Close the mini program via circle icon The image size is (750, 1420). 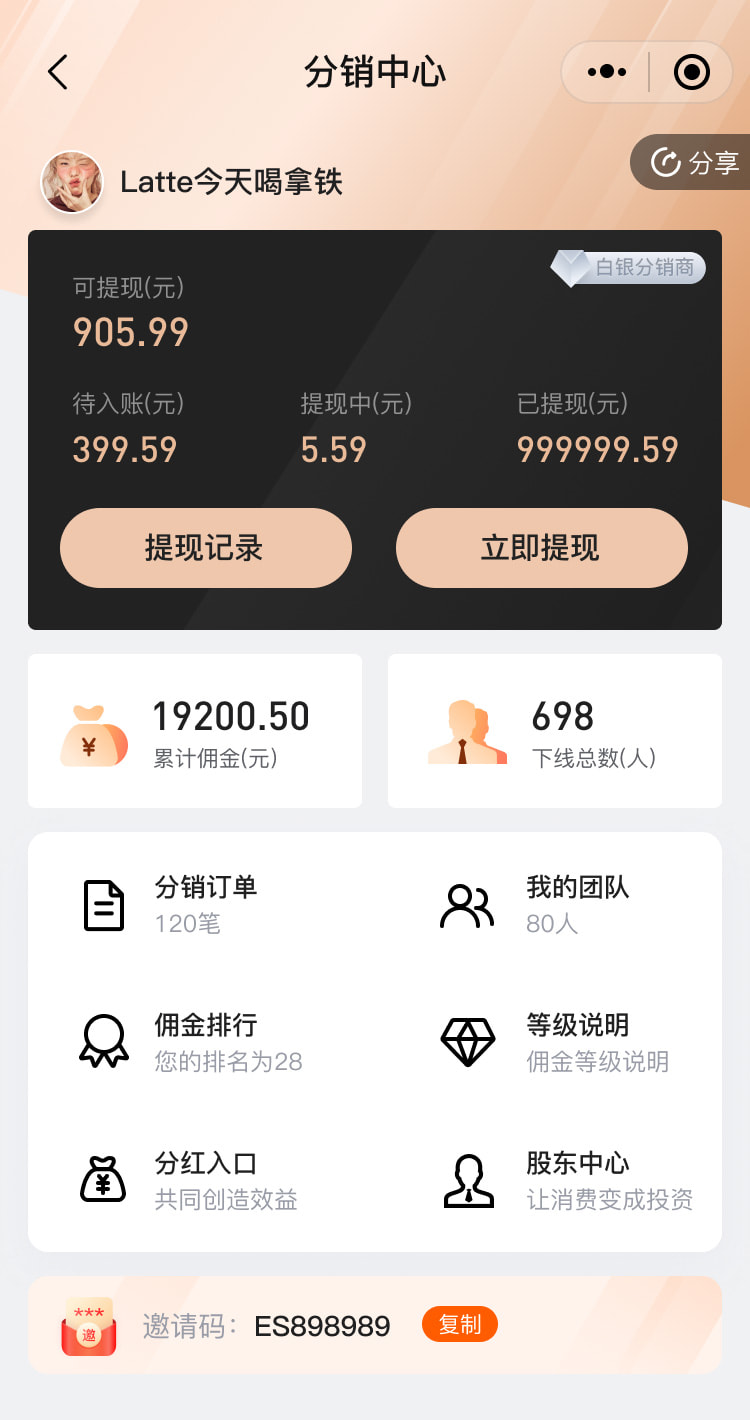691,72
